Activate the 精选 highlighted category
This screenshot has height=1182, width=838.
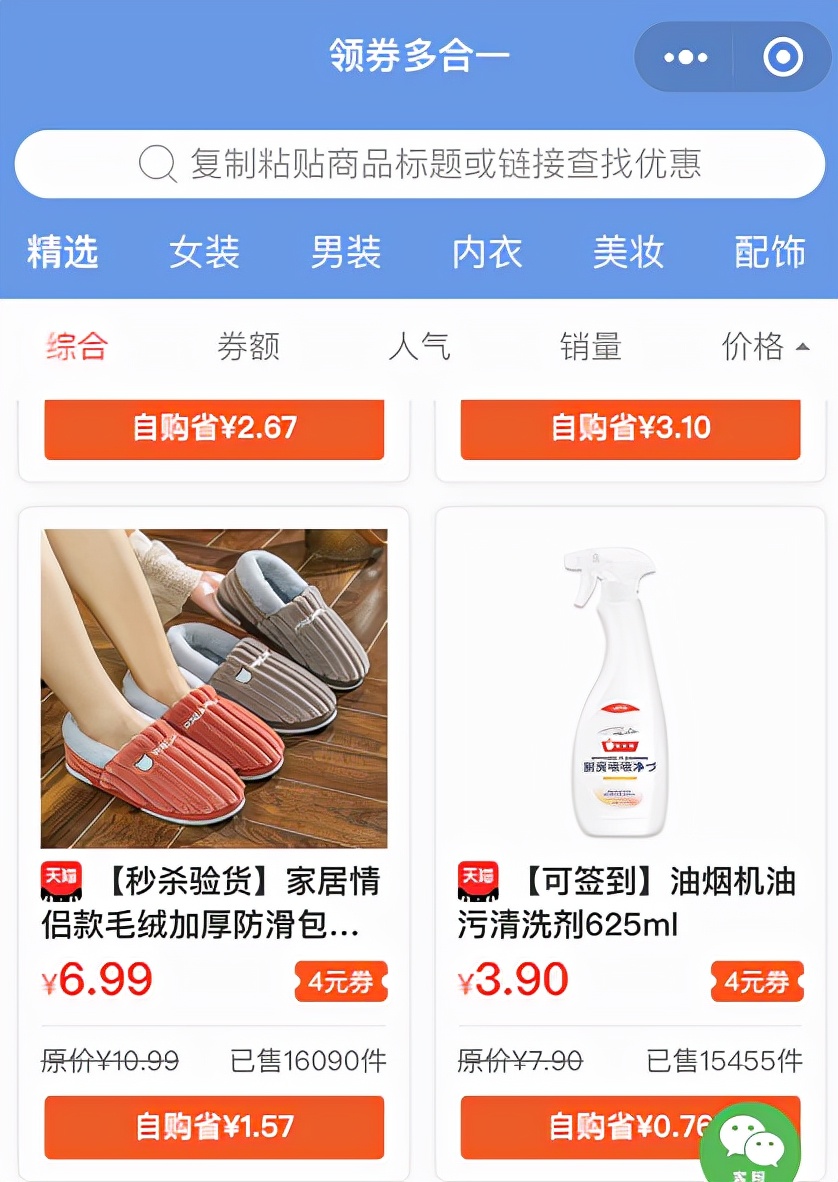[x=63, y=253]
